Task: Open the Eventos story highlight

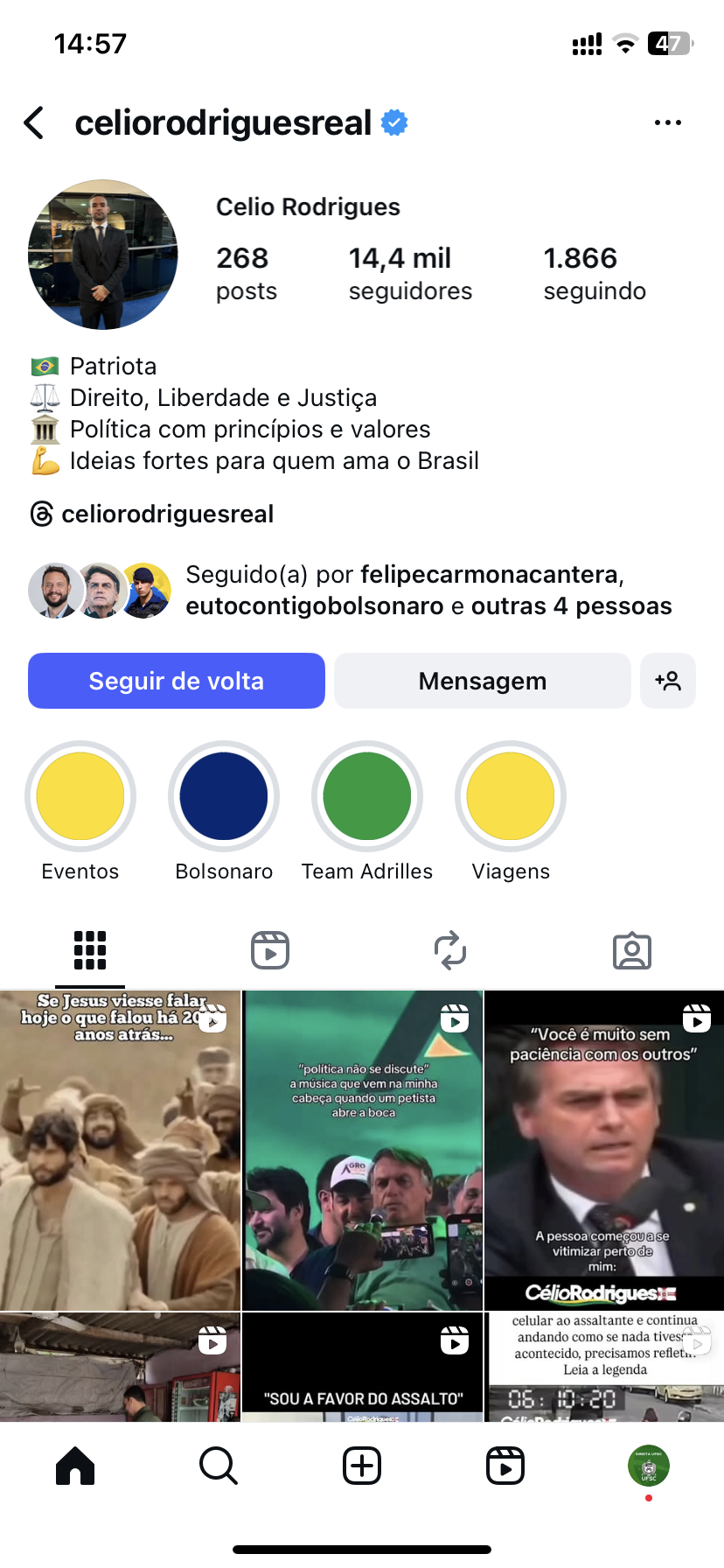Action: pyautogui.click(x=80, y=796)
